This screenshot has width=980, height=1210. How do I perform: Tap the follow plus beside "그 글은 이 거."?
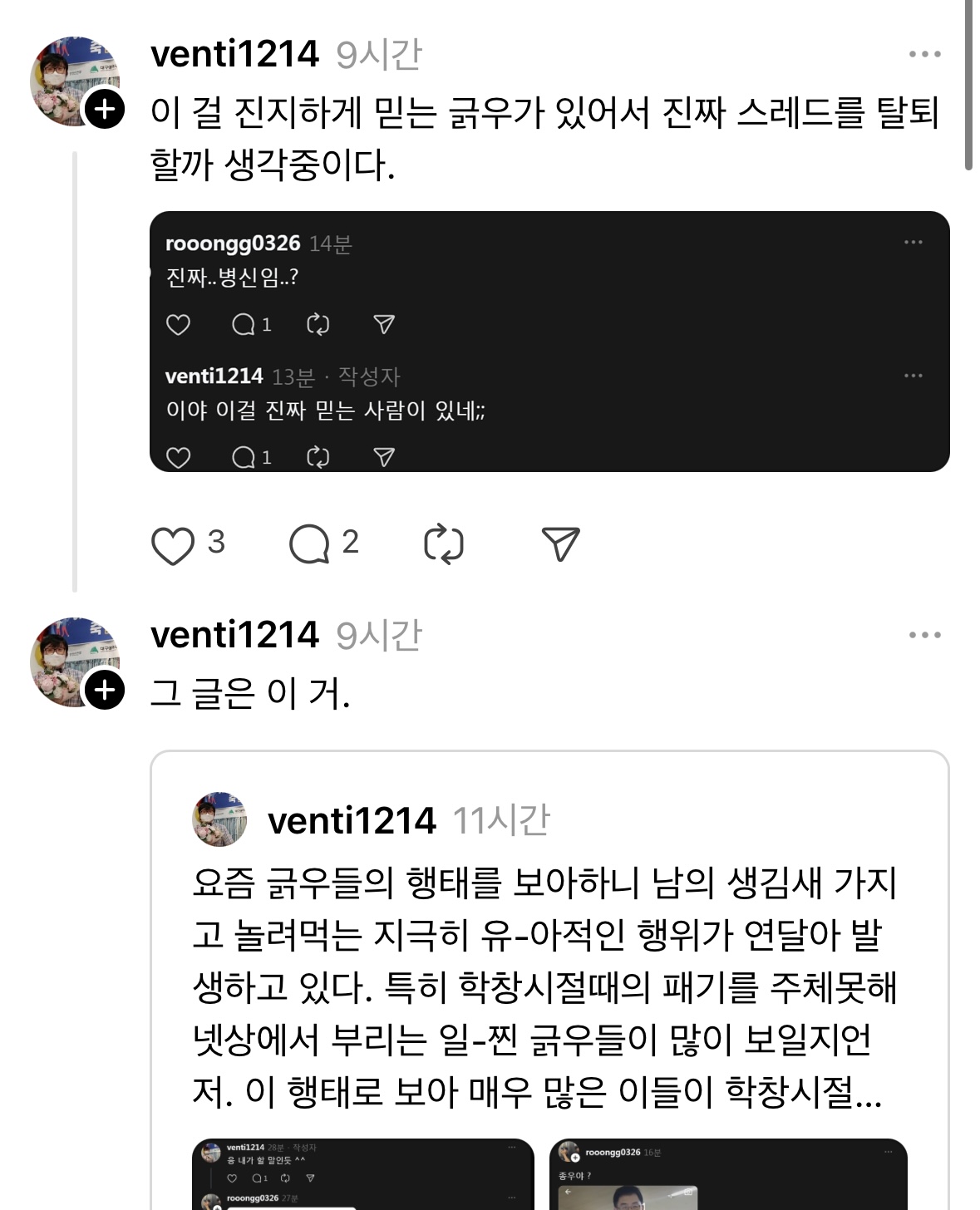coord(105,690)
